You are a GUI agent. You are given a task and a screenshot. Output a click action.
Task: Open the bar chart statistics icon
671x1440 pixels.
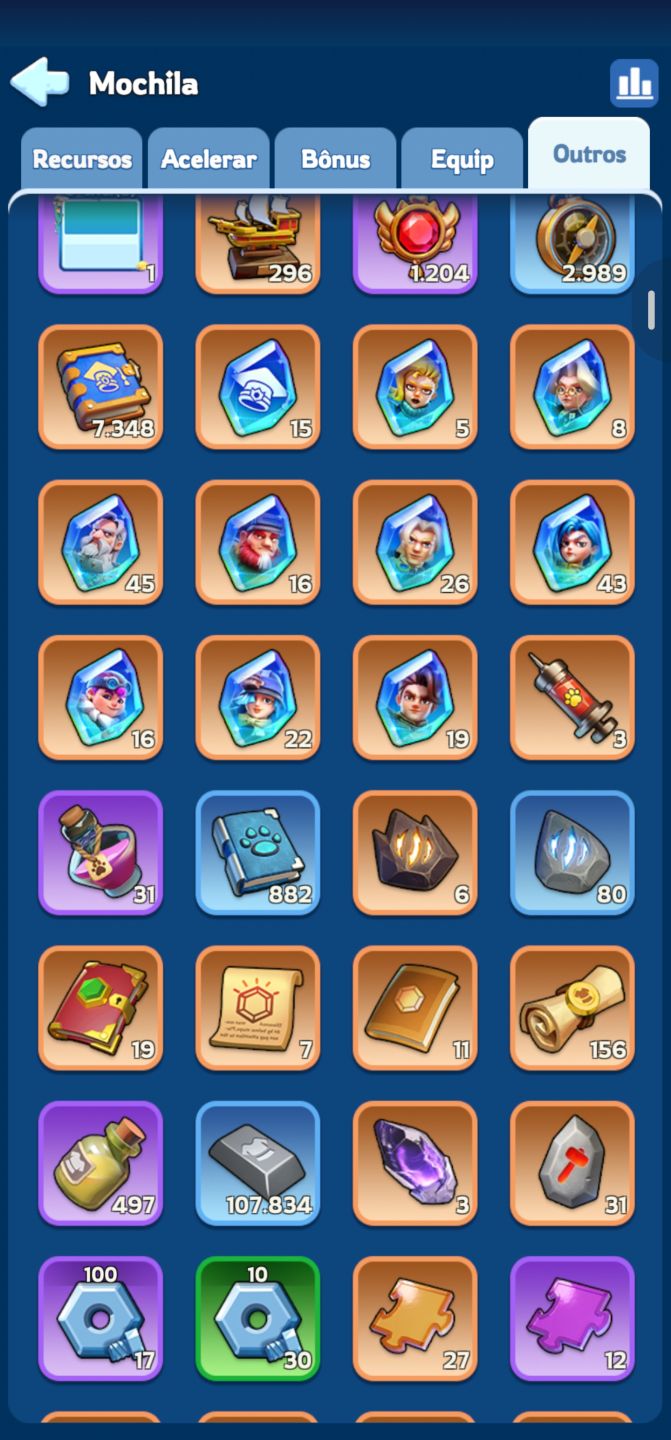click(634, 83)
